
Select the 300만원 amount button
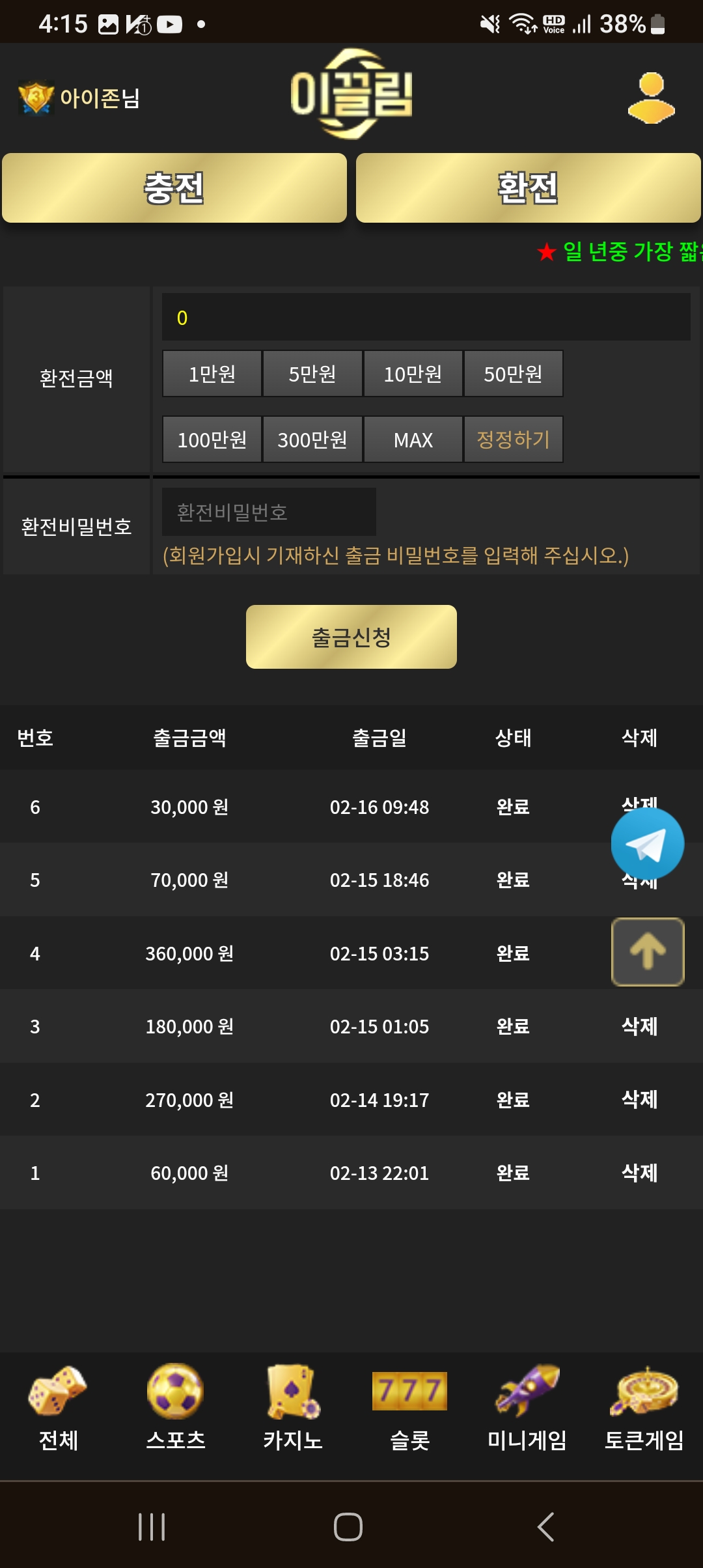coord(312,440)
